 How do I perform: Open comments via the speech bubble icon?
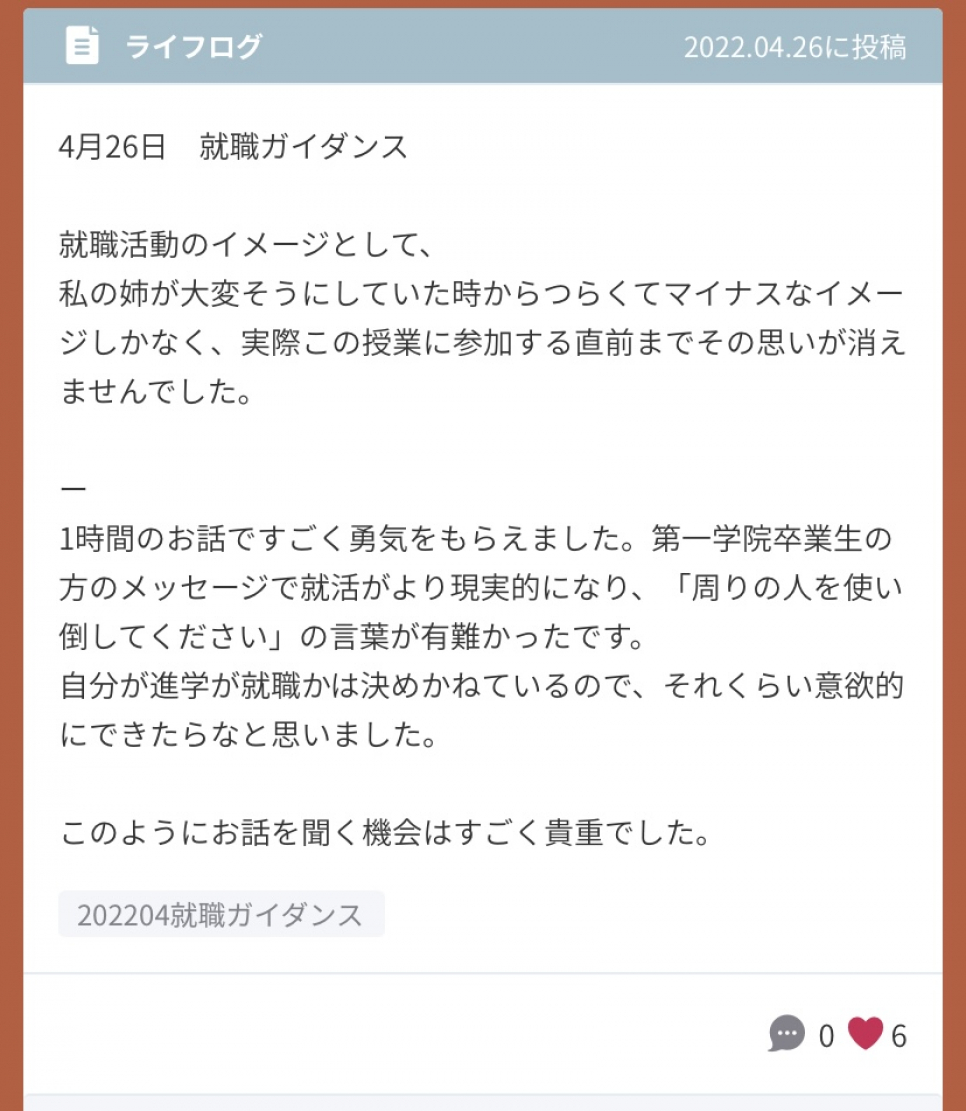coord(787,1033)
